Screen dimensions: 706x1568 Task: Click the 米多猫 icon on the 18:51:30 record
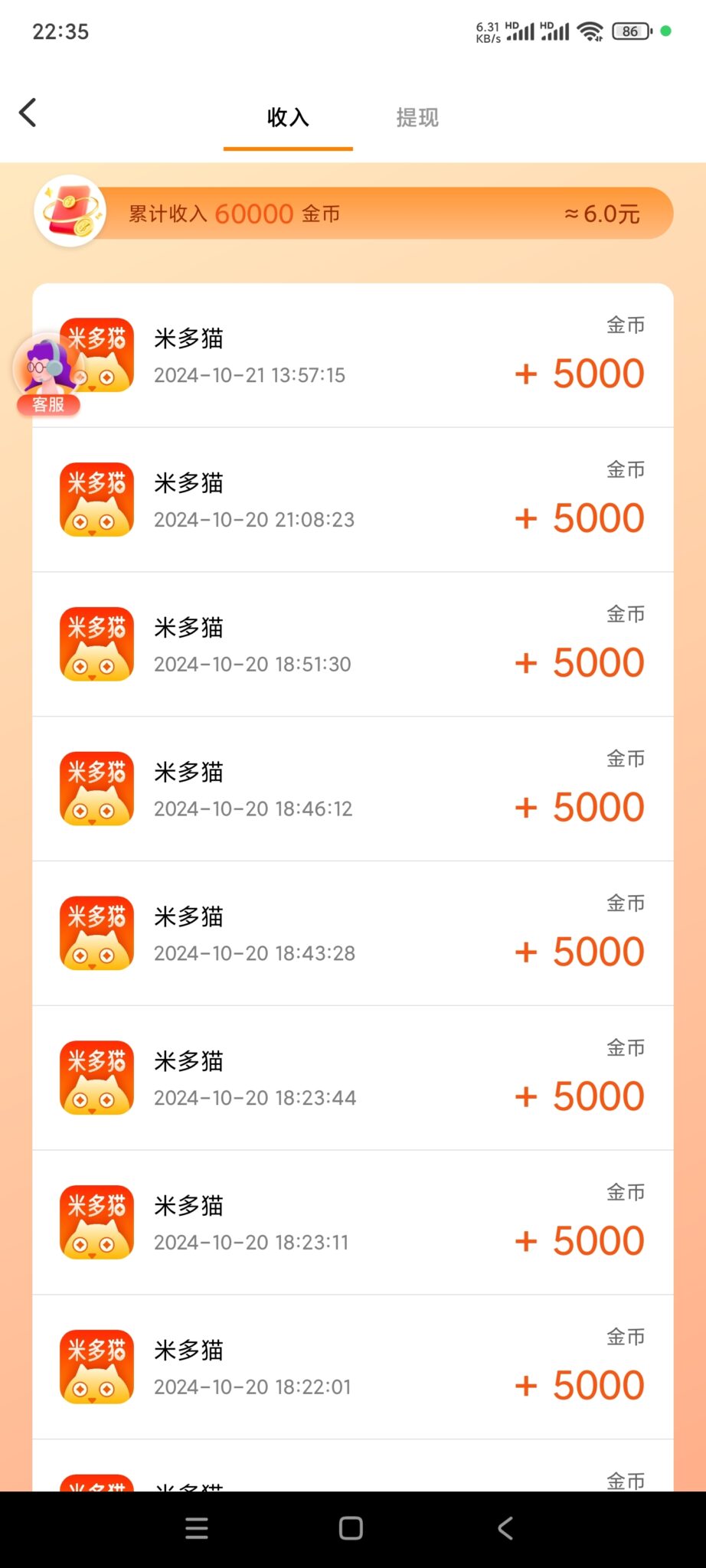tap(96, 644)
